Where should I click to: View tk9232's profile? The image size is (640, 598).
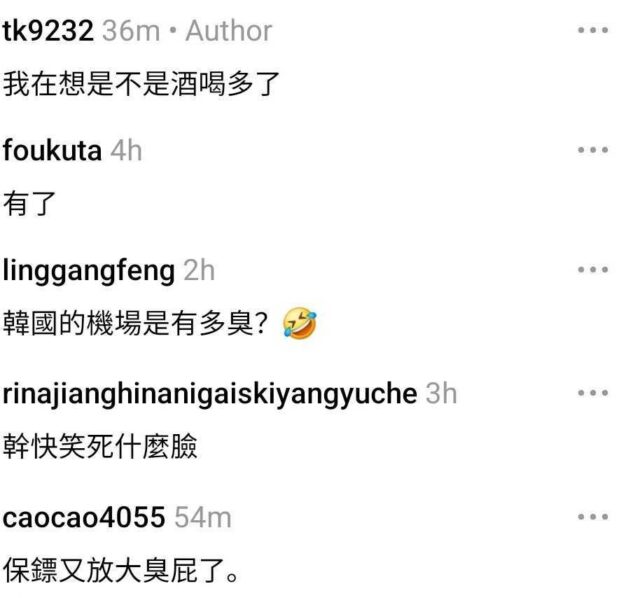coord(47,30)
